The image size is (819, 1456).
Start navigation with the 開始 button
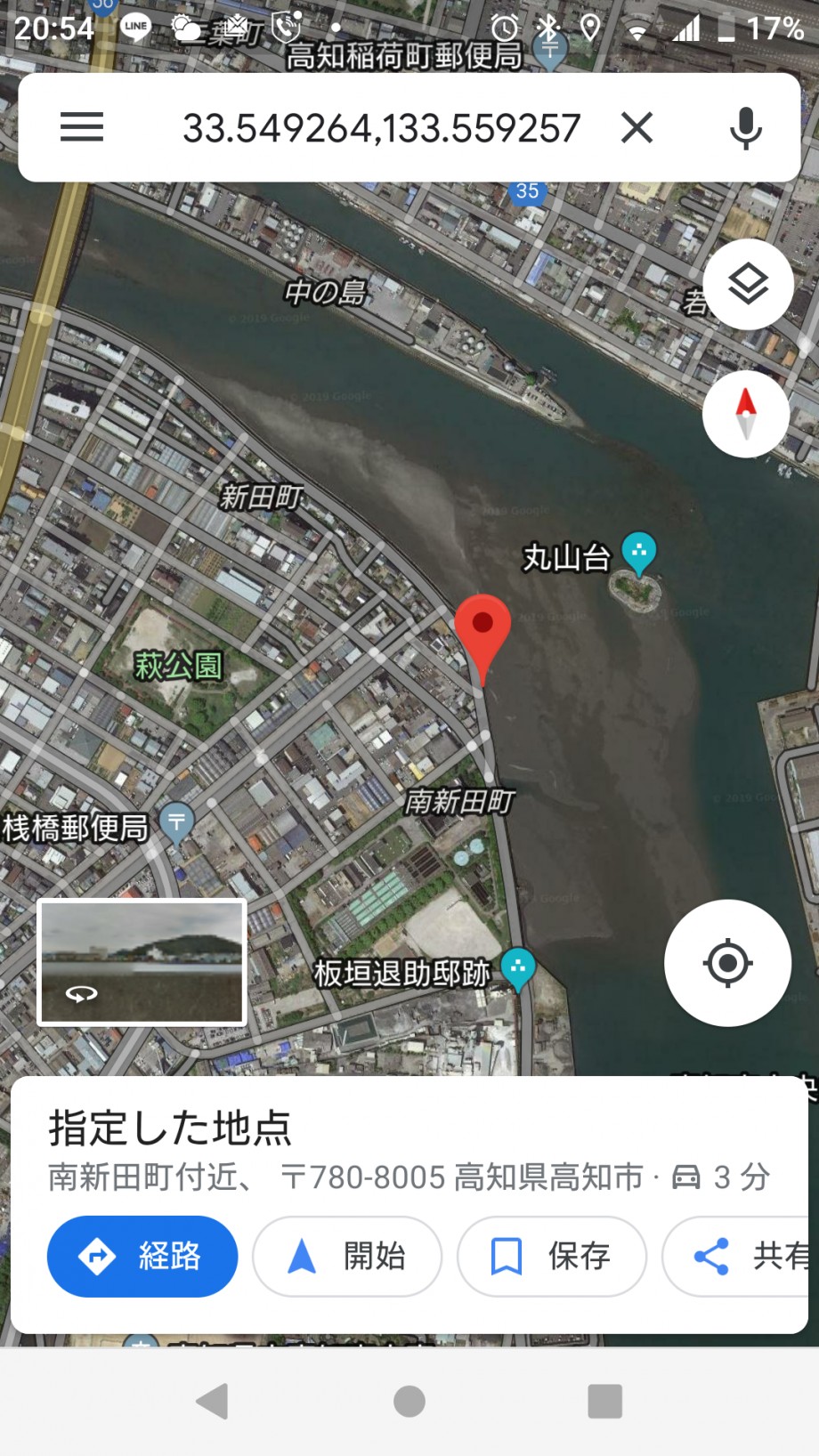click(x=347, y=1256)
